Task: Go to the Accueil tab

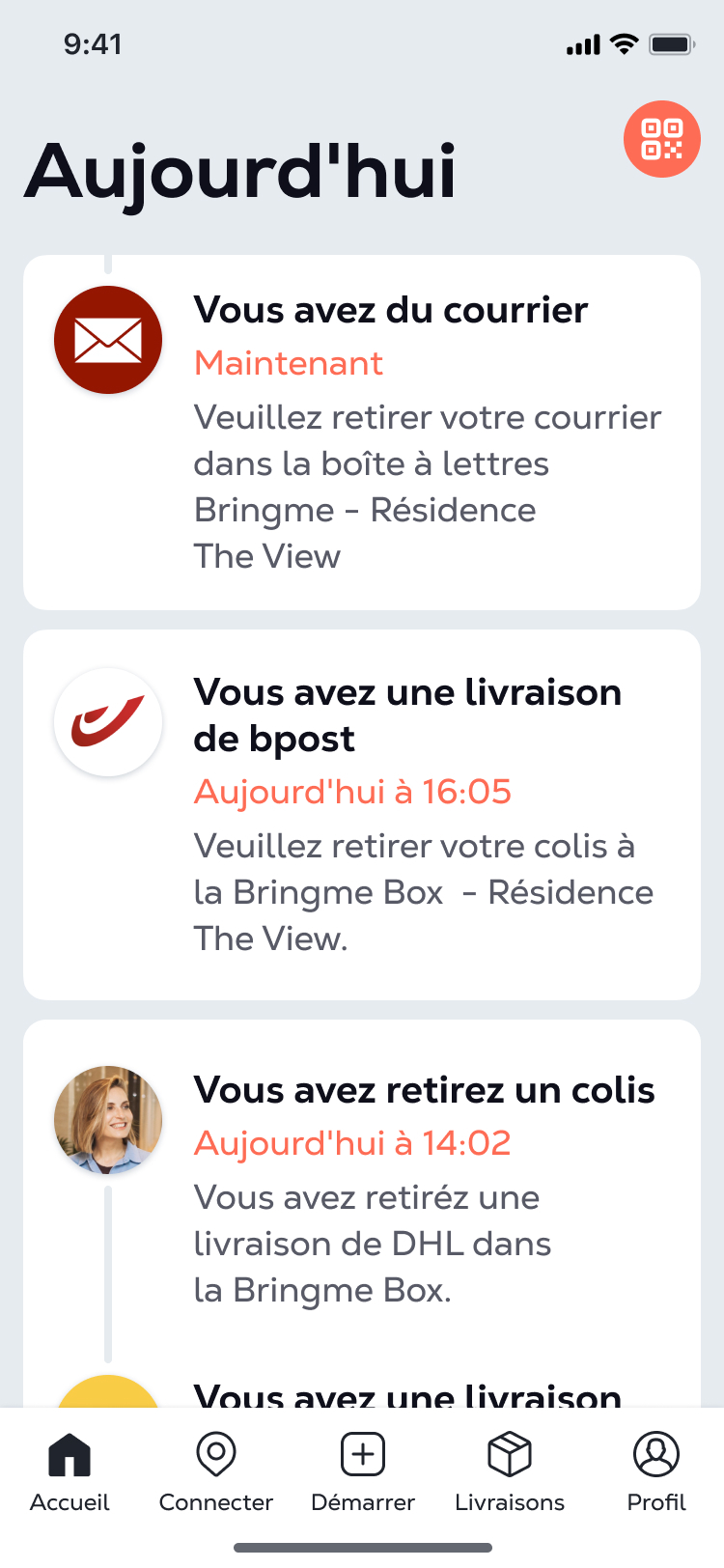Action: [x=70, y=1473]
